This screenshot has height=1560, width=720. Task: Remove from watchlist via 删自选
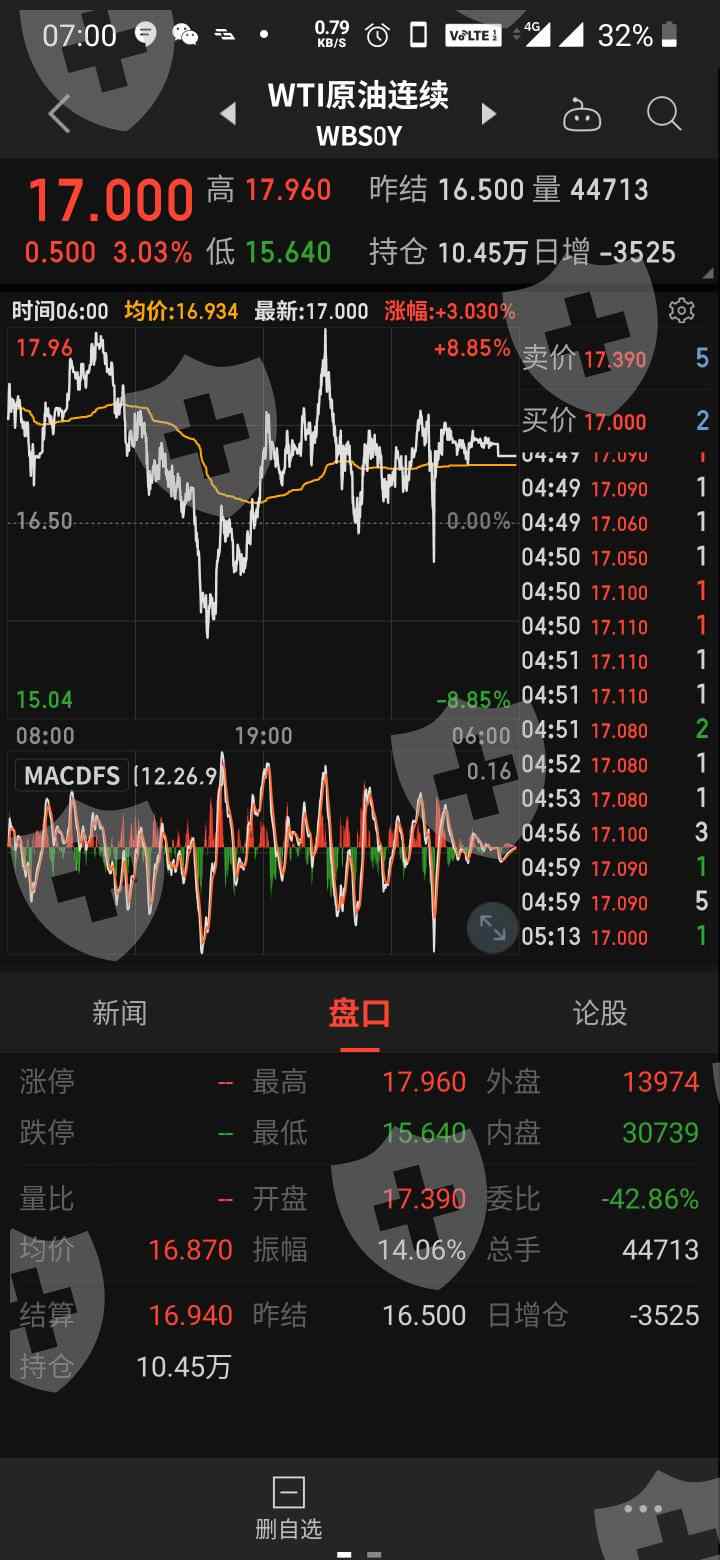pos(288,1508)
